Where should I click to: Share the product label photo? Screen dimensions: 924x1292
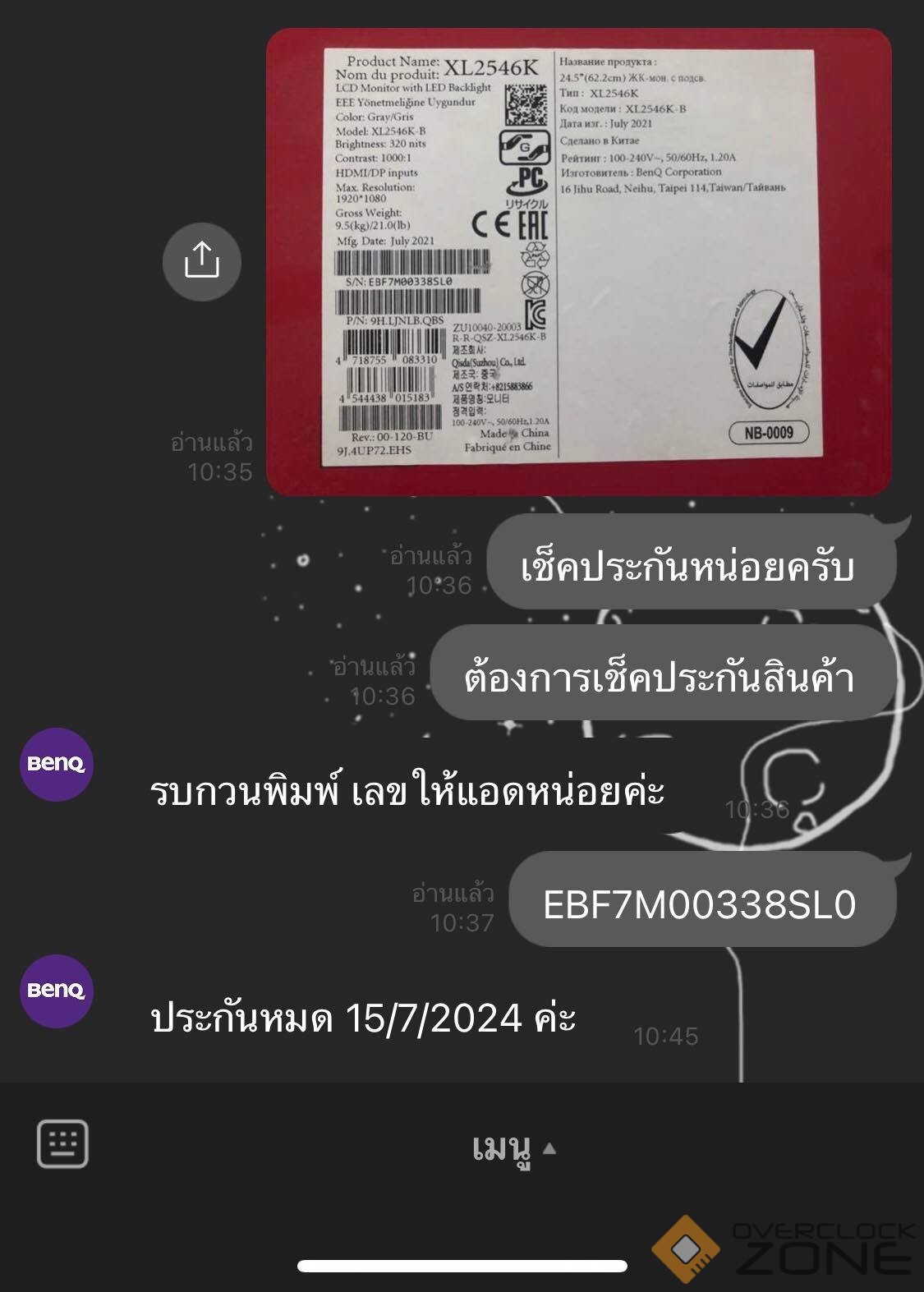[x=202, y=261]
